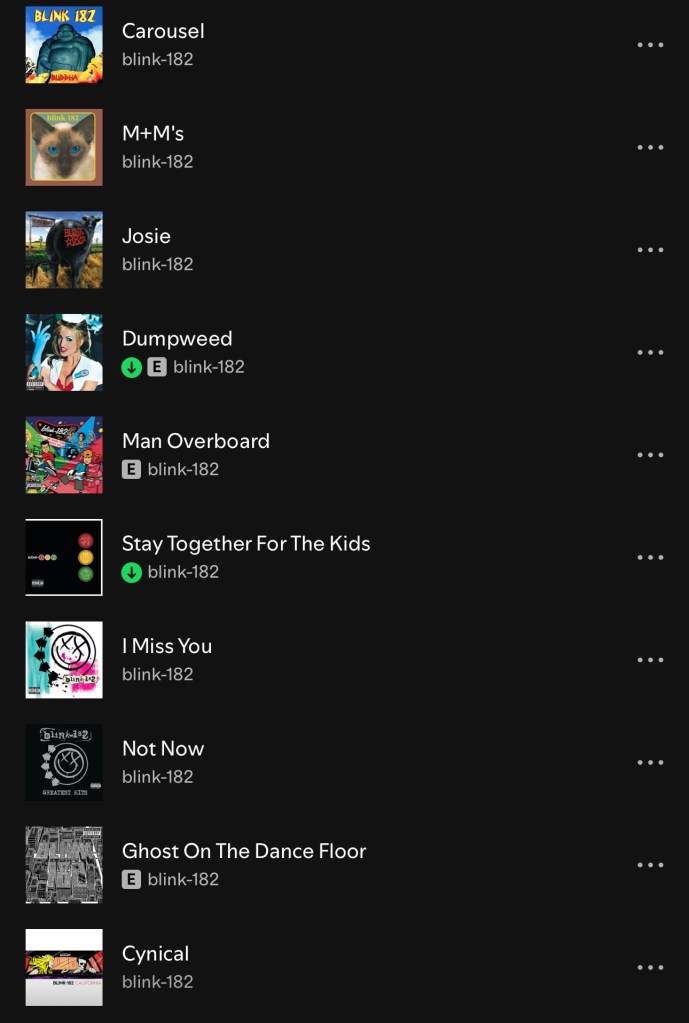Image resolution: width=689 pixels, height=1023 pixels.
Task: Play Ghost On The Dance Floor
Action: point(244,851)
